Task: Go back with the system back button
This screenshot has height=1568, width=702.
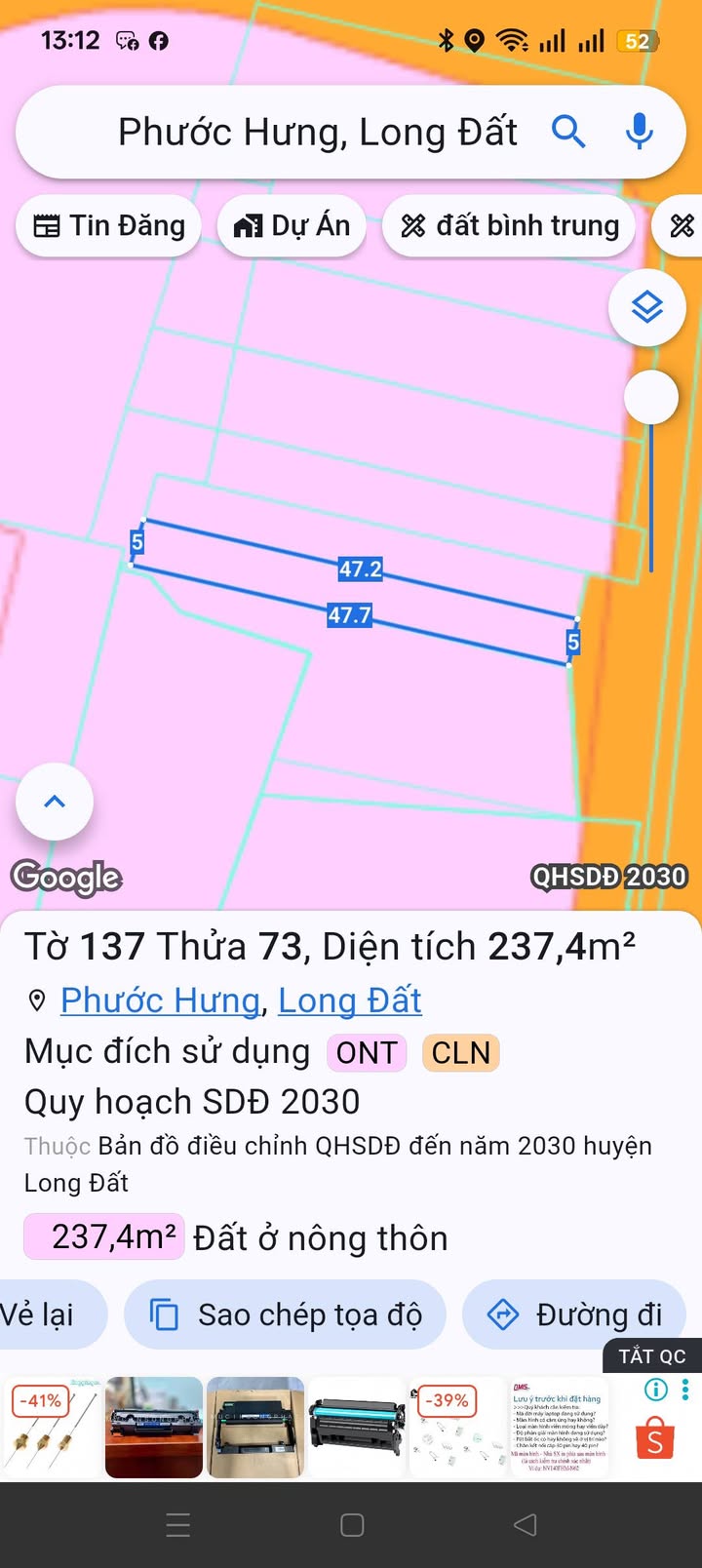Action: (x=525, y=1525)
